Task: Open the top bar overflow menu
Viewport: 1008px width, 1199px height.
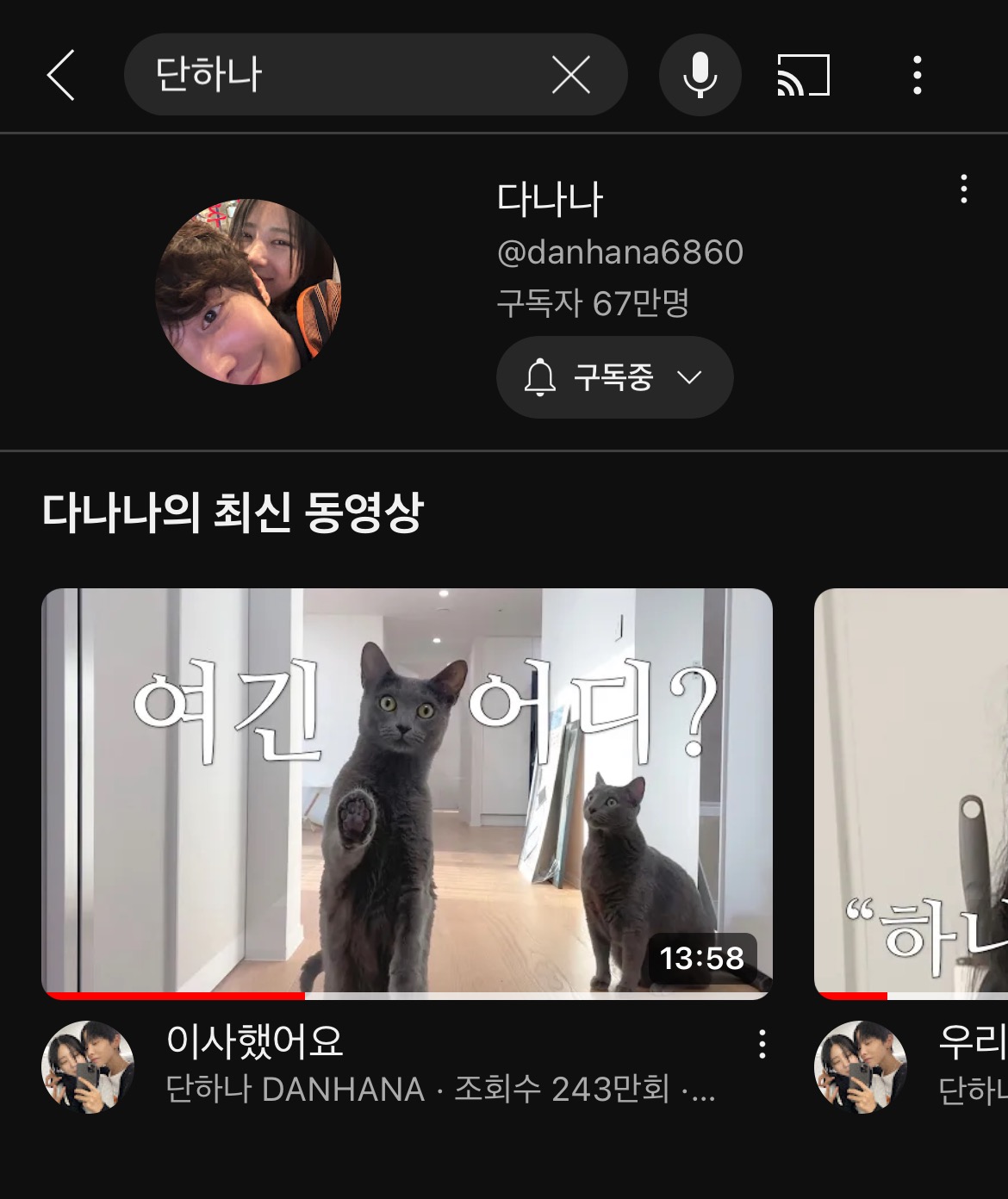Action: pos(917,75)
